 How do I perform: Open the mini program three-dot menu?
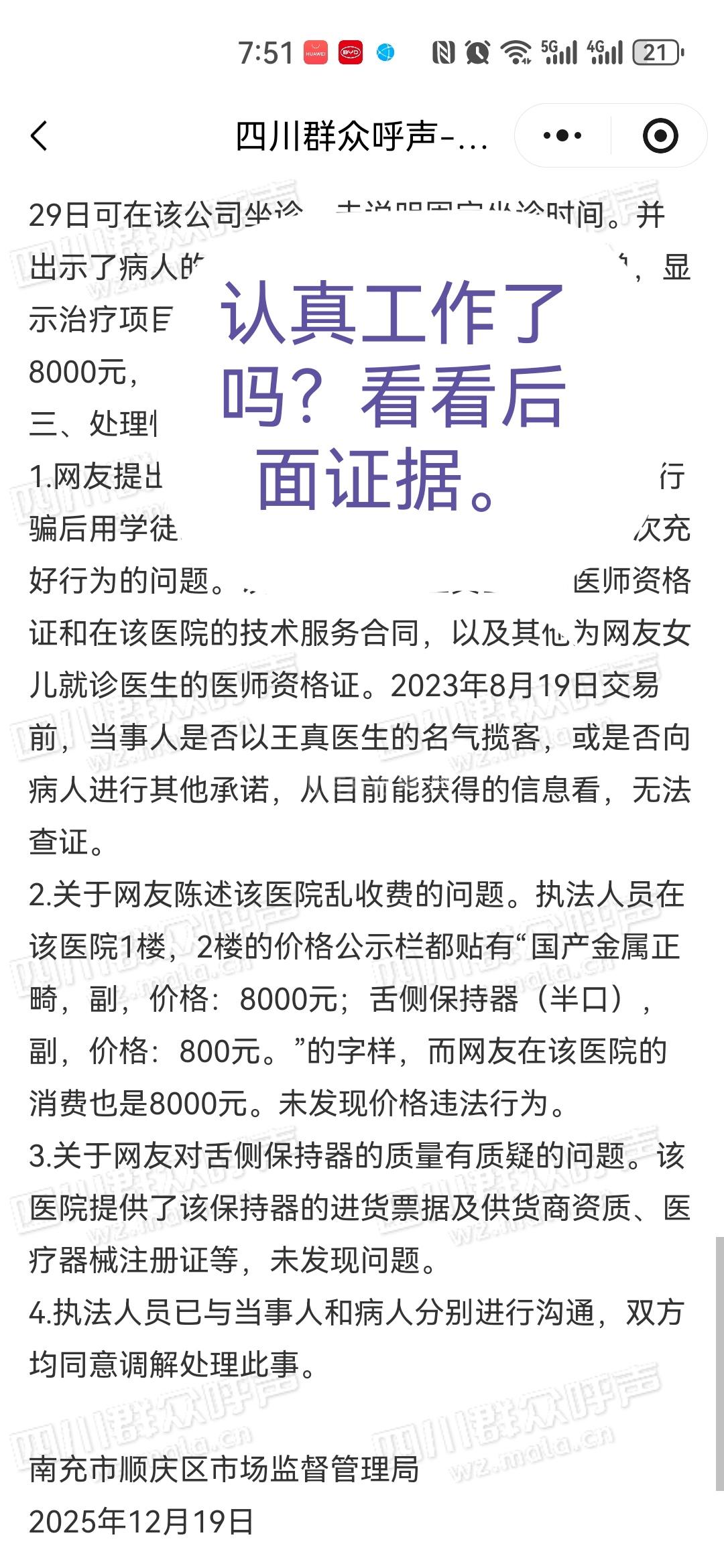click(562, 136)
